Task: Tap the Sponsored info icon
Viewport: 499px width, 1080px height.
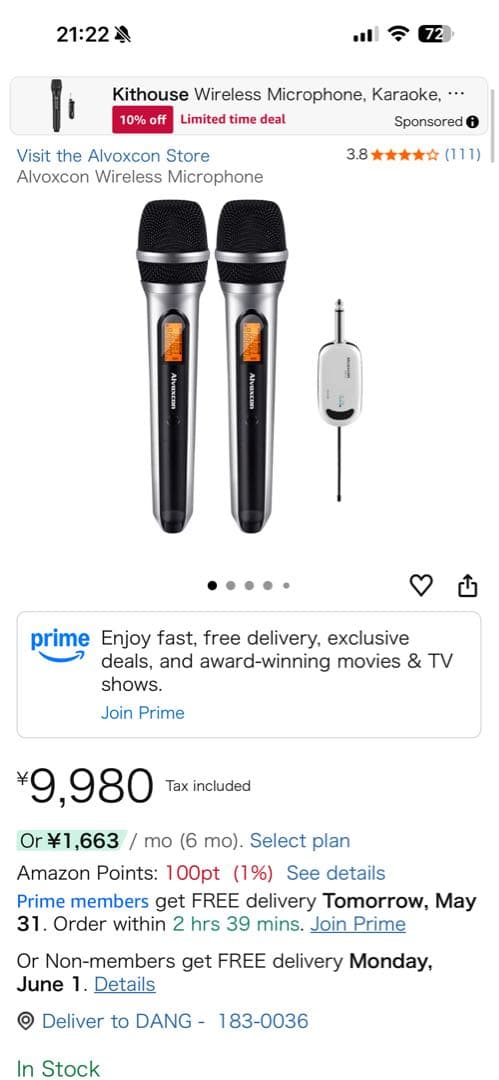Action: point(472,122)
